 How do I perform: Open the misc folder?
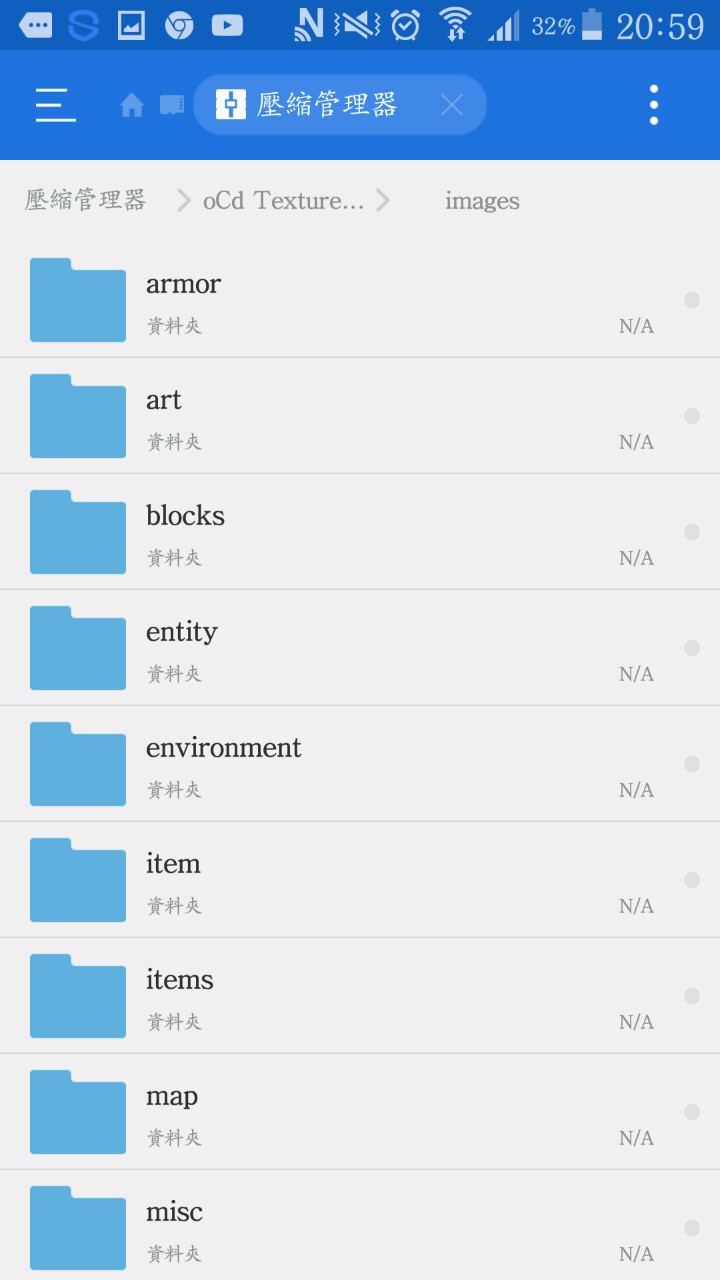[x=360, y=1225]
